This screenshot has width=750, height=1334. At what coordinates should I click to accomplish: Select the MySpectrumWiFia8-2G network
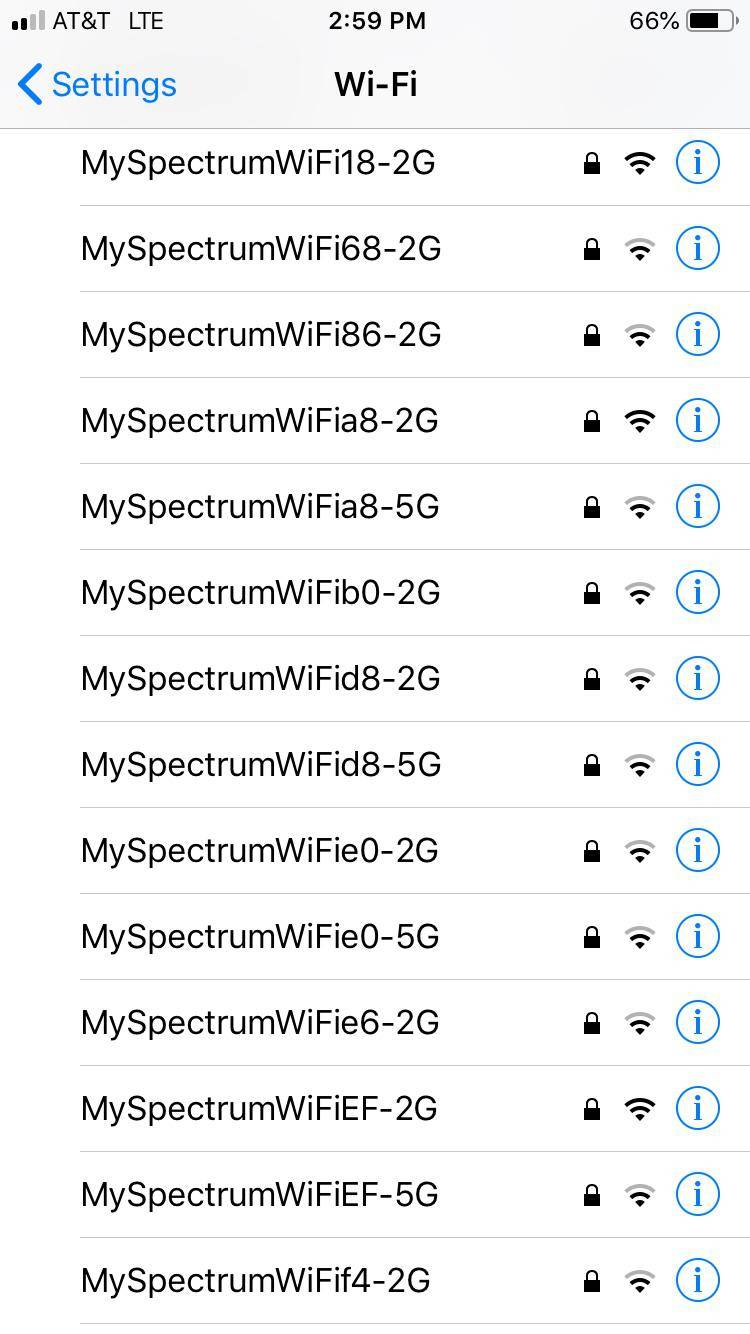259,420
